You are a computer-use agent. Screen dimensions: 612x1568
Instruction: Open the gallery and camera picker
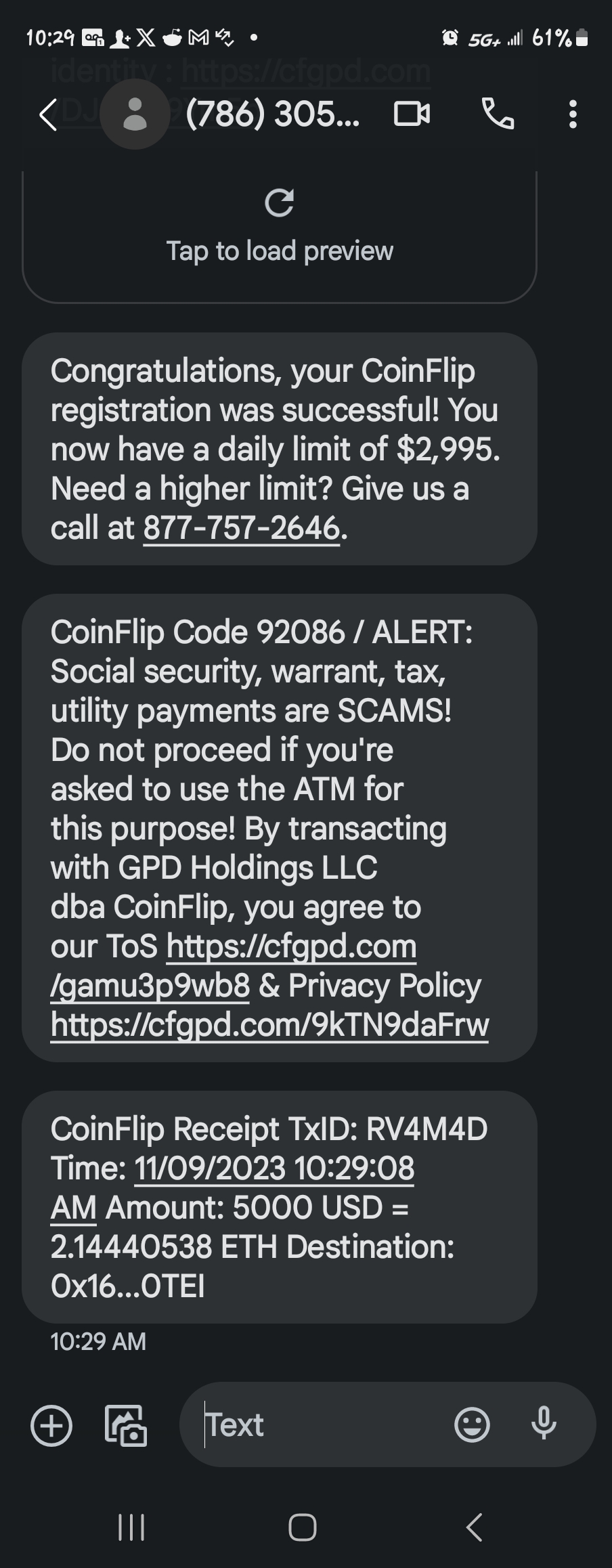coord(126,1425)
